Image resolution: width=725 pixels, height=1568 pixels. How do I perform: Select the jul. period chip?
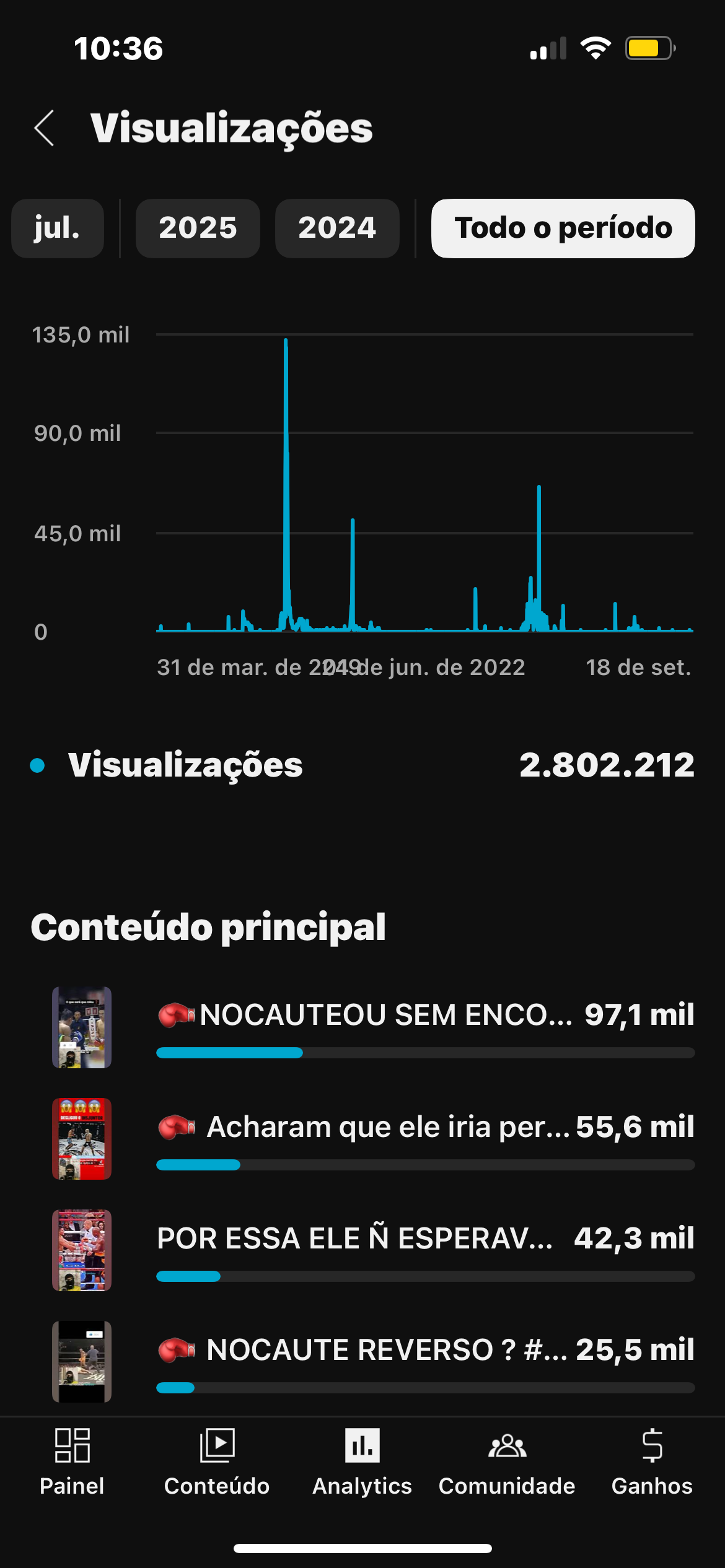click(58, 228)
